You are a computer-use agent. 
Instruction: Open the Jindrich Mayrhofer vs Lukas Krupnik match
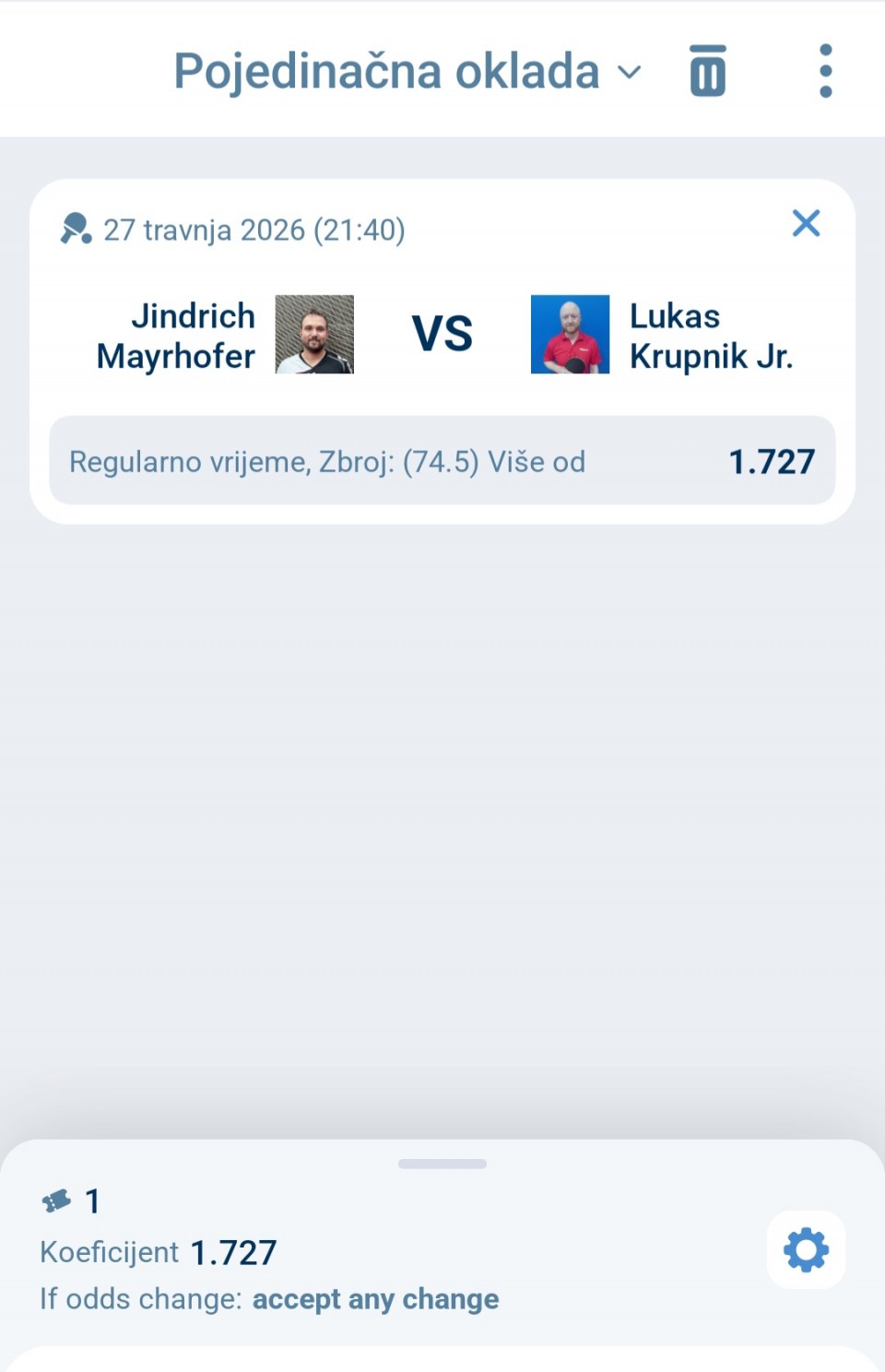pyautogui.click(x=442, y=334)
